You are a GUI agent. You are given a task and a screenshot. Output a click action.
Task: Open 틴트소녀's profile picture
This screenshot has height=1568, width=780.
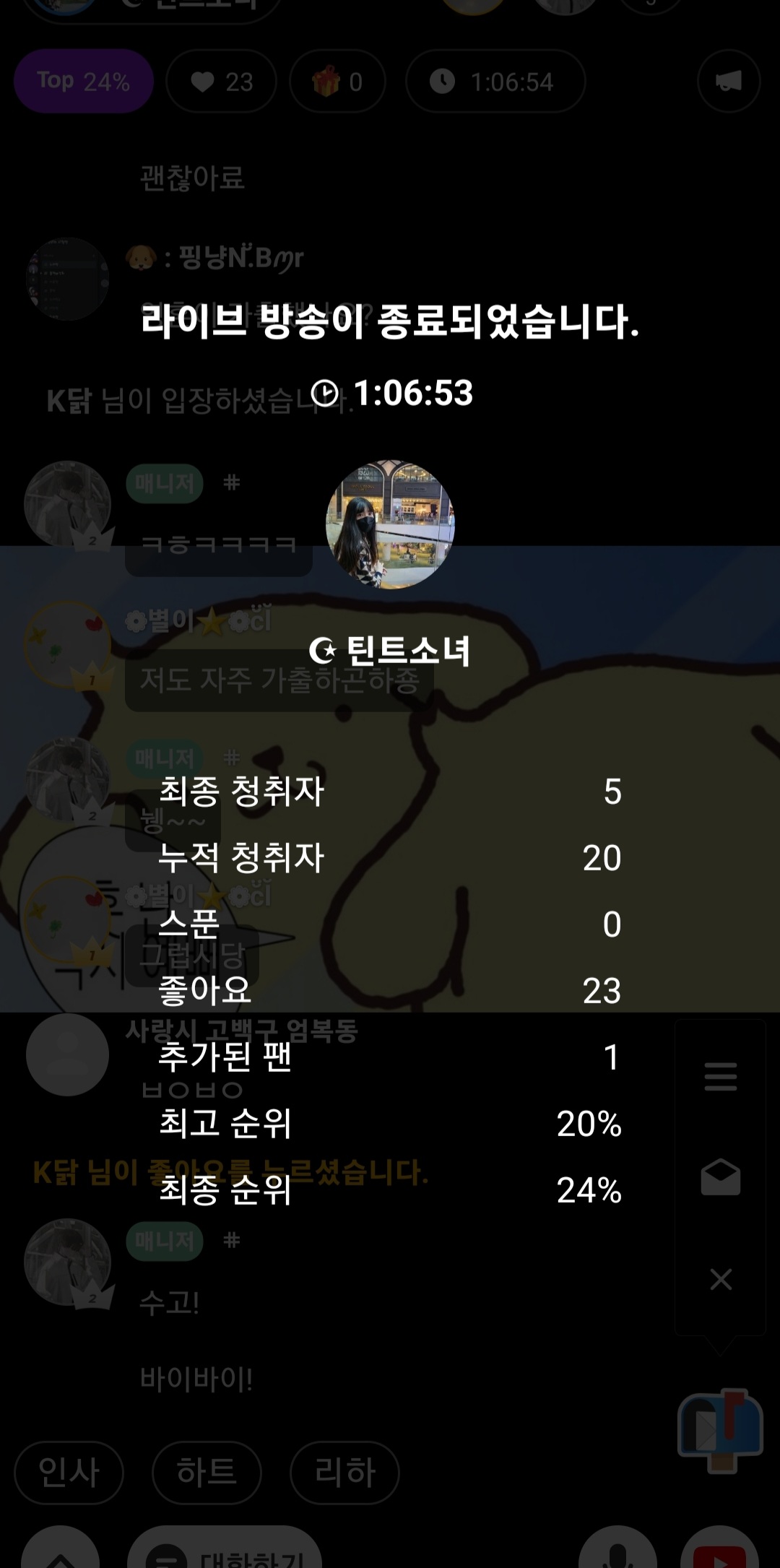click(390, 525)
